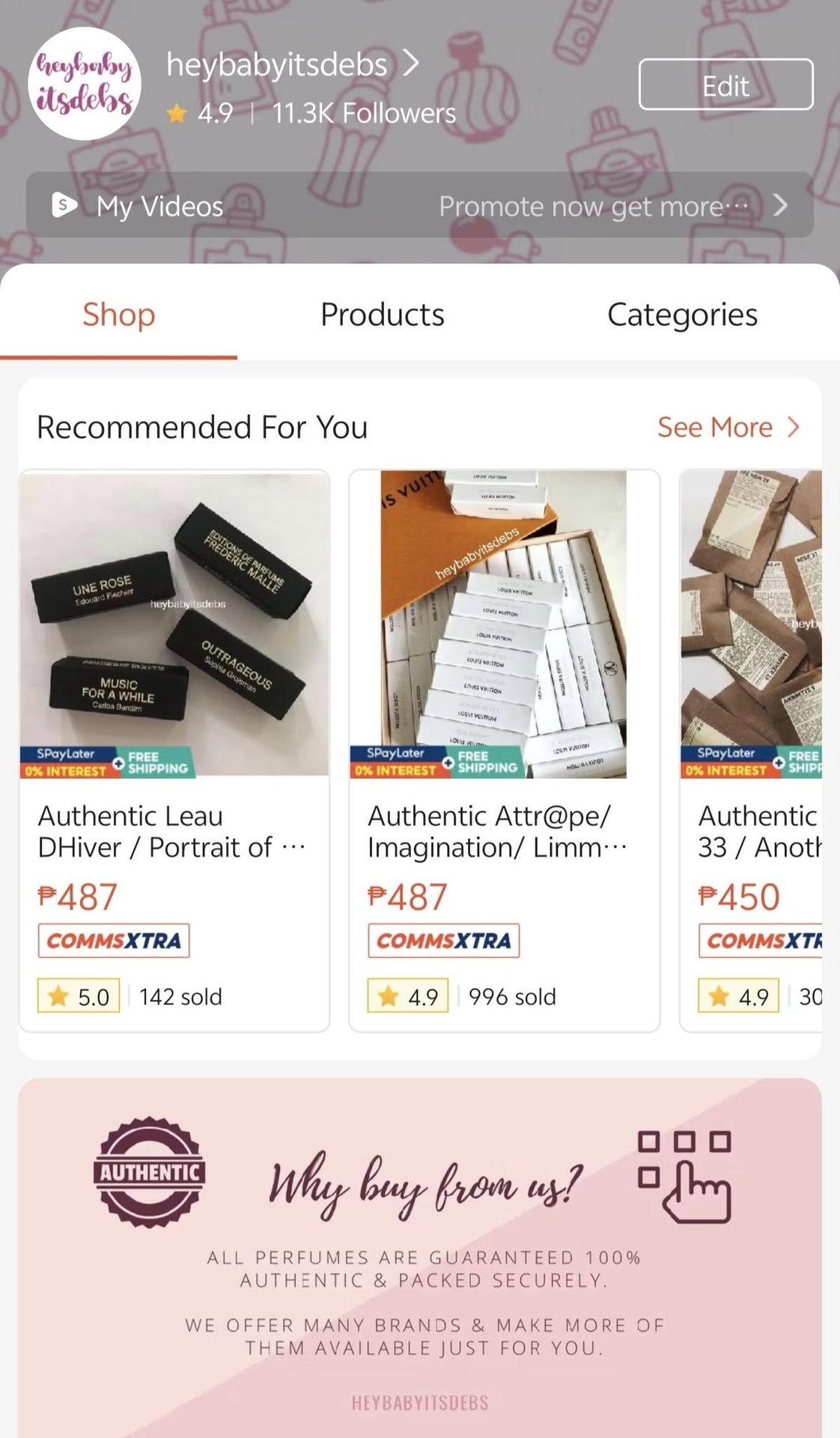840x1438 pixels.
Task: Tap the heybabyitsdebs shop avatar
Action: (x=85, y=84)
